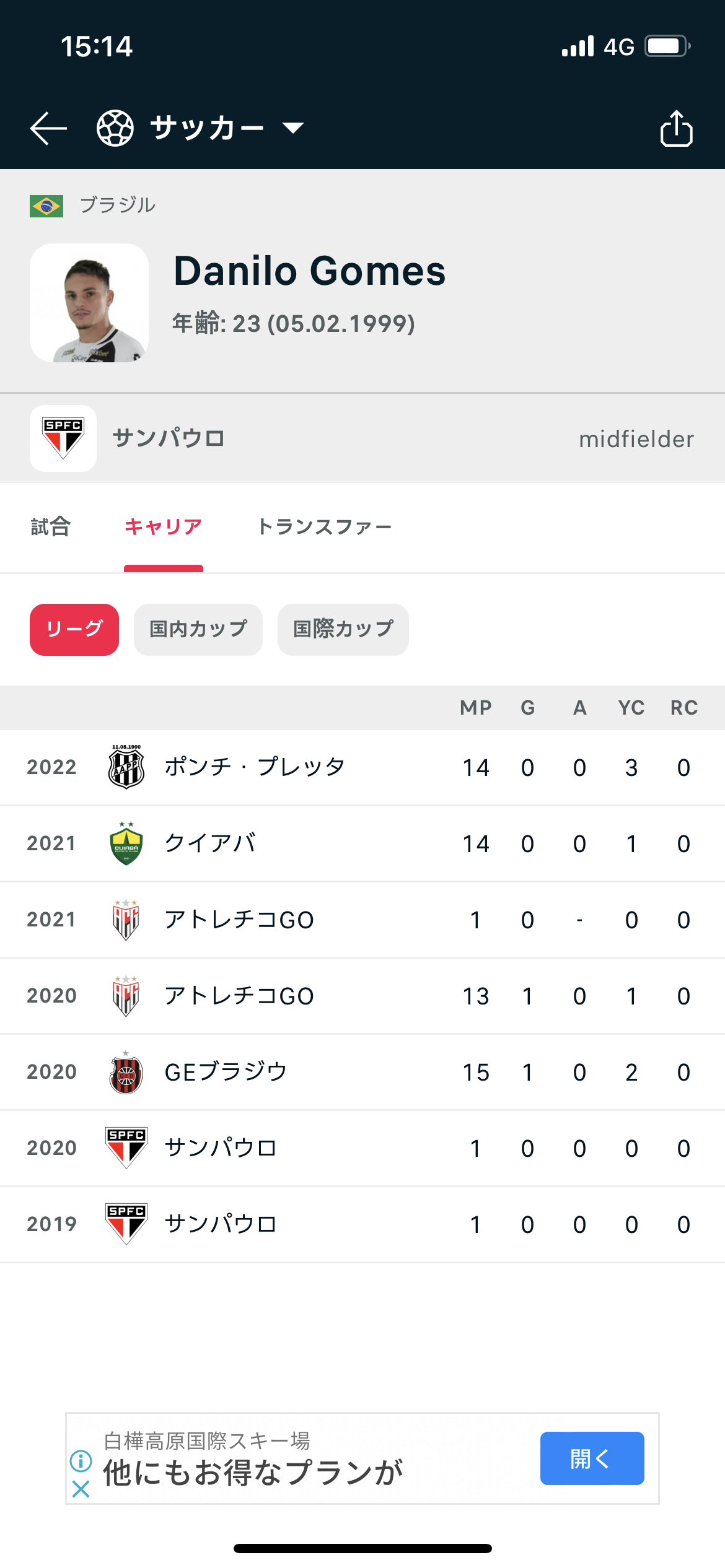Open the 2020 GEブラジウ row
This screenshot has width=725, height=1568.
[x=362, y=1072]
